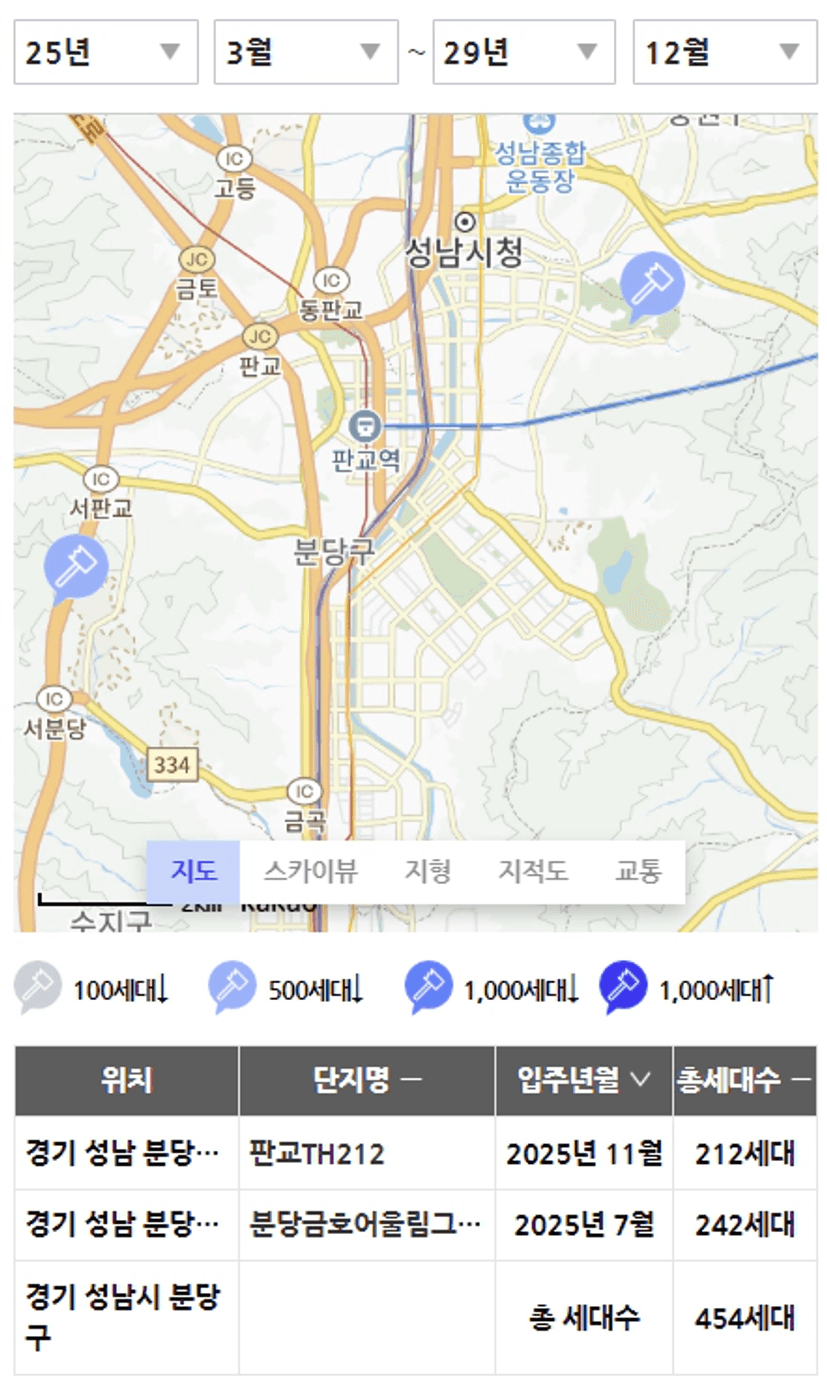This screenshot has width=827, height=1386.
Task: Switch to 스카이뷰 map view
Action: tap(311, 871)
